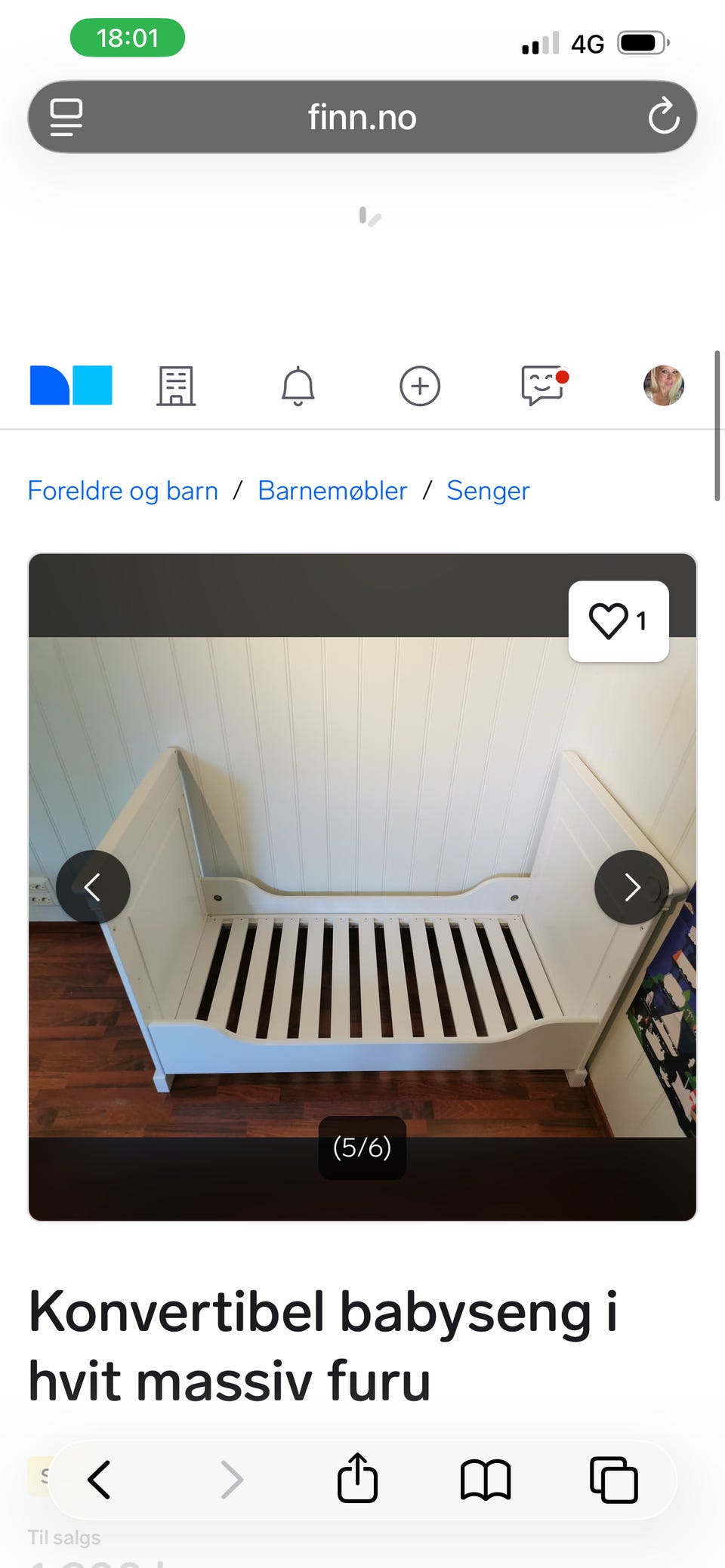Add this ad to favorites with the heart

point(619,621)
